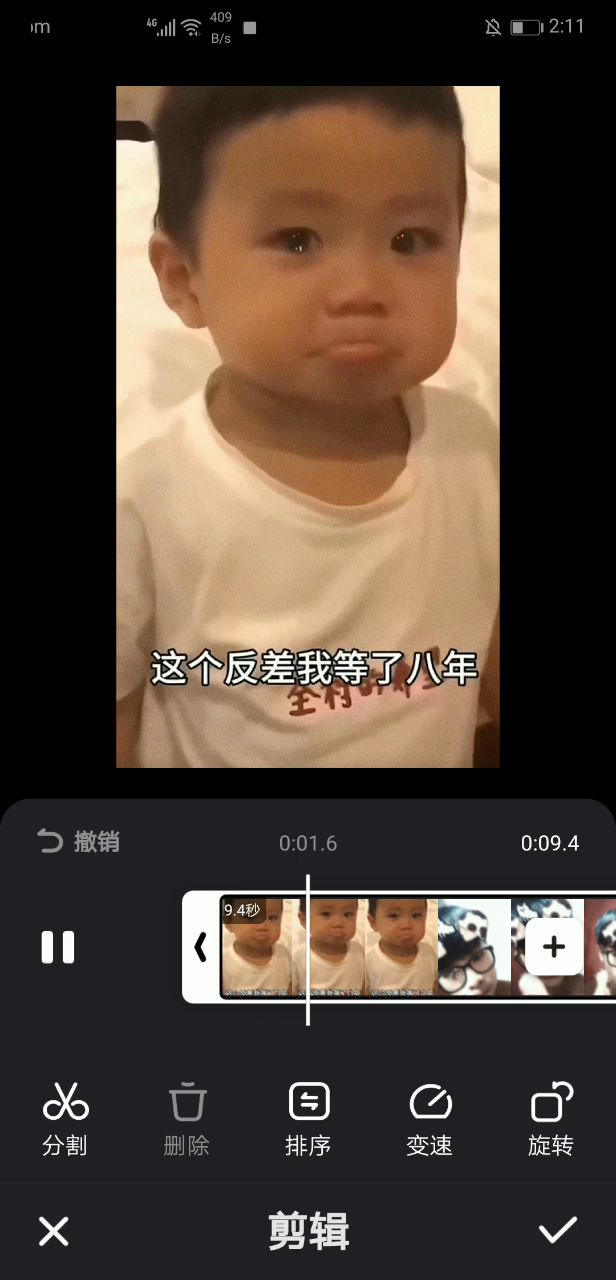Confirm edits with the checkmark
The width and height of the screenshot is (616, 1280).
point(558,1231)
